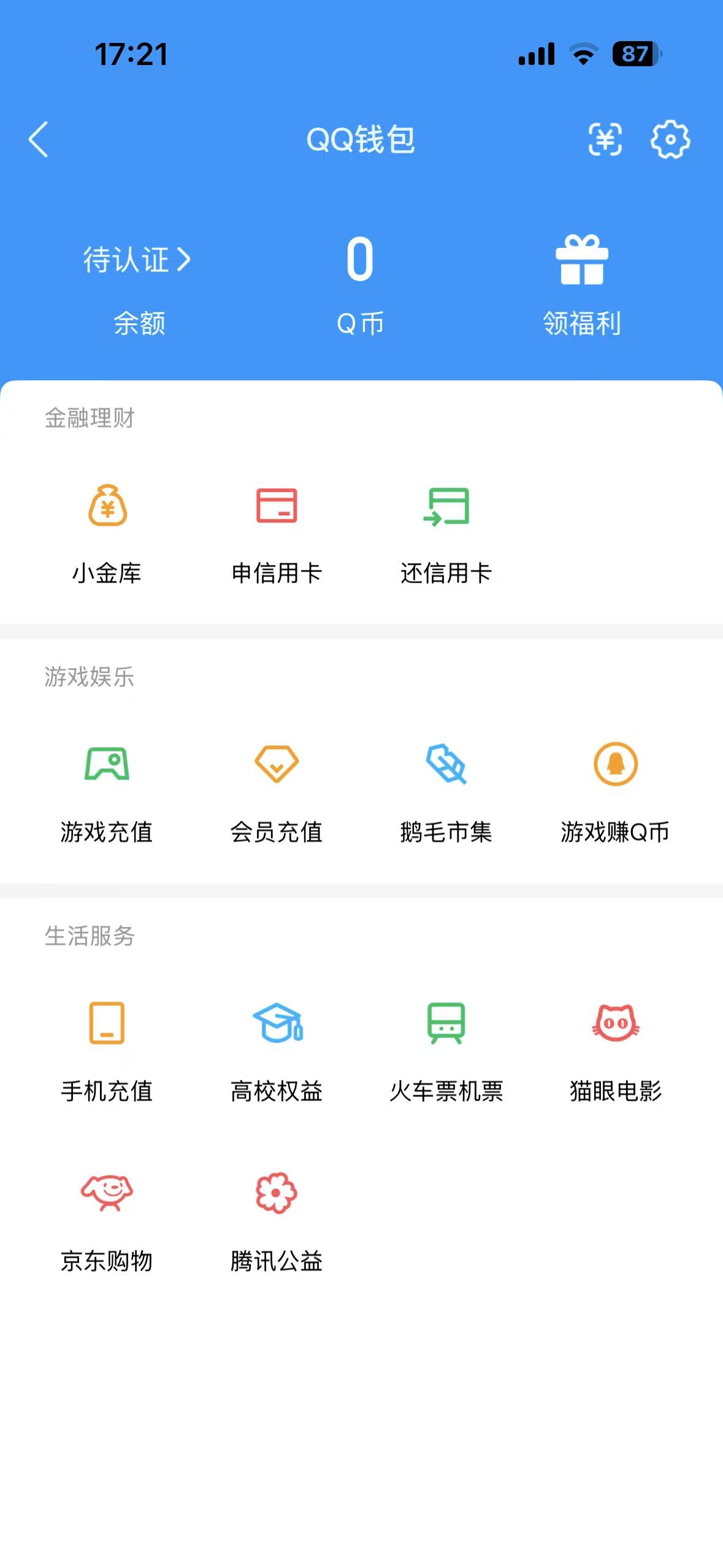Open 猫眼电影 movie tickets

point(616,1049)
